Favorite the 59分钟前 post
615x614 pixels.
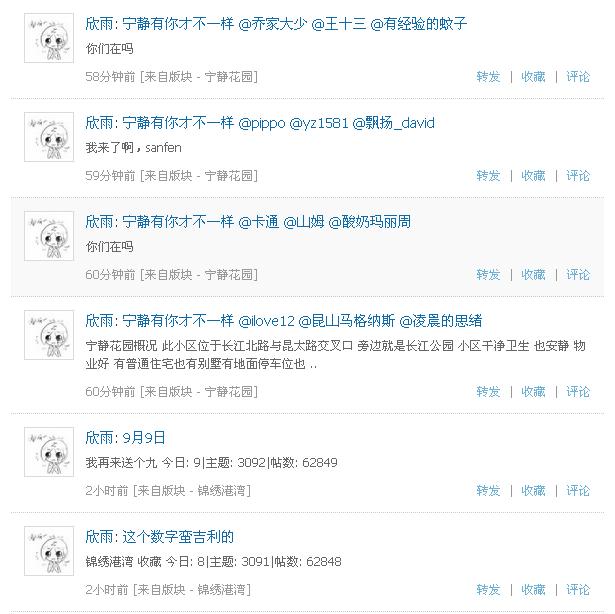tap(533, 175)
